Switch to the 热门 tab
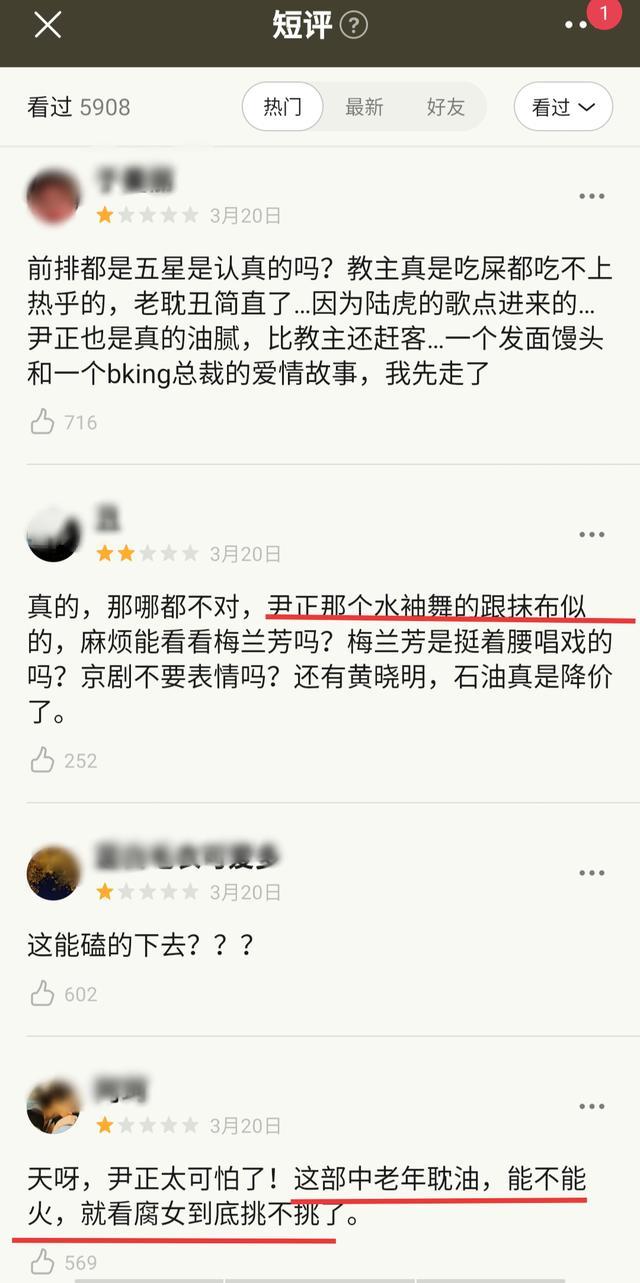This screenshot has height=1283, width=640. (282, 107)
